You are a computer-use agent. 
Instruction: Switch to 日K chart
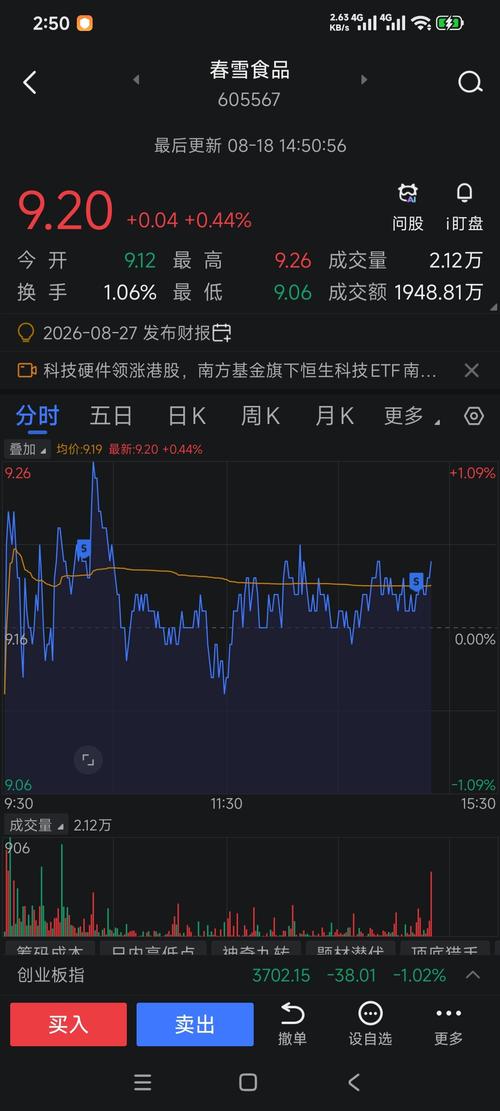186,416
